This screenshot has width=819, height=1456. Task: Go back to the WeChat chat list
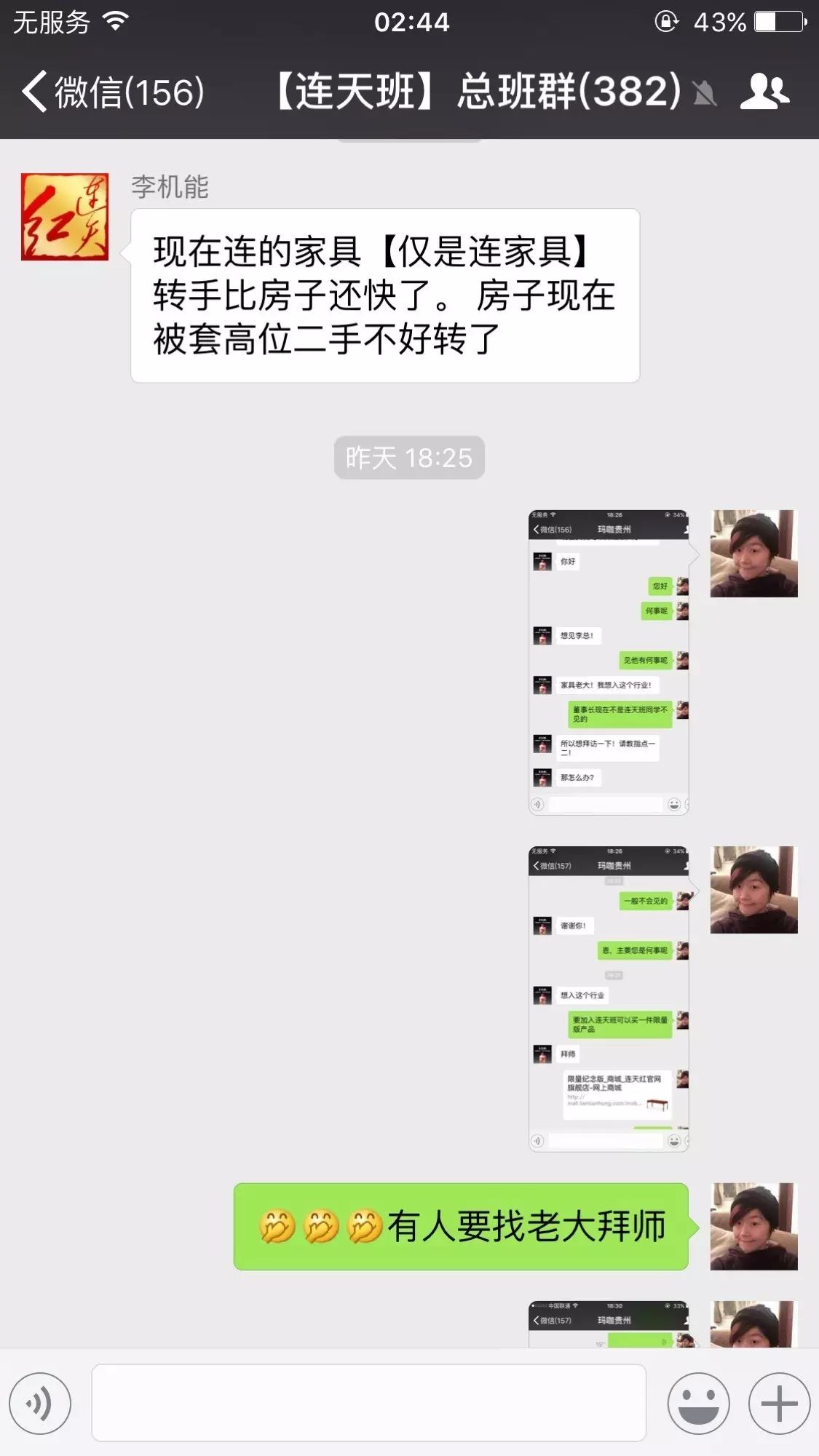pyautogui.click(x=113, y=92)
